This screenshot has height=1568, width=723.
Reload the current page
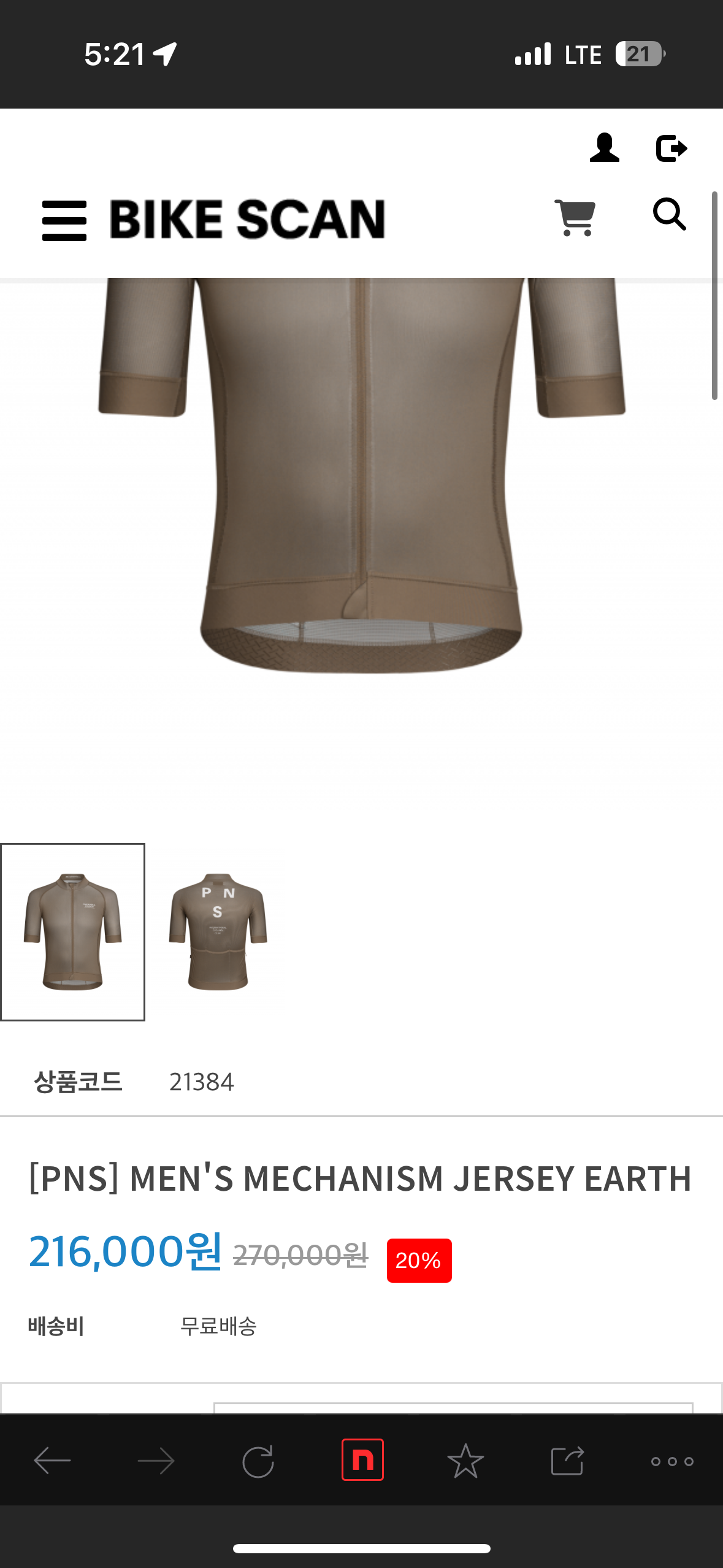point(258,1461)
